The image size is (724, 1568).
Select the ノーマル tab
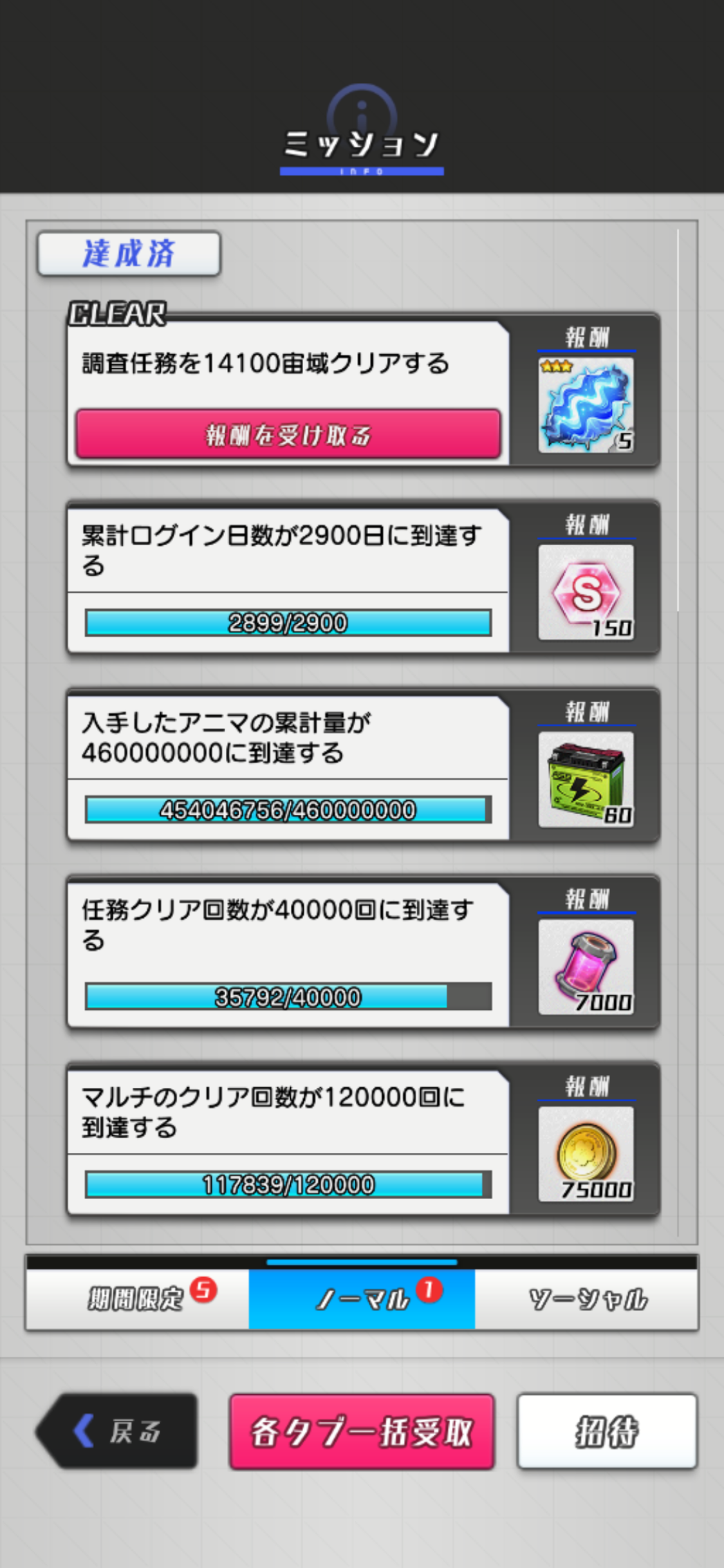(362, 1298)
